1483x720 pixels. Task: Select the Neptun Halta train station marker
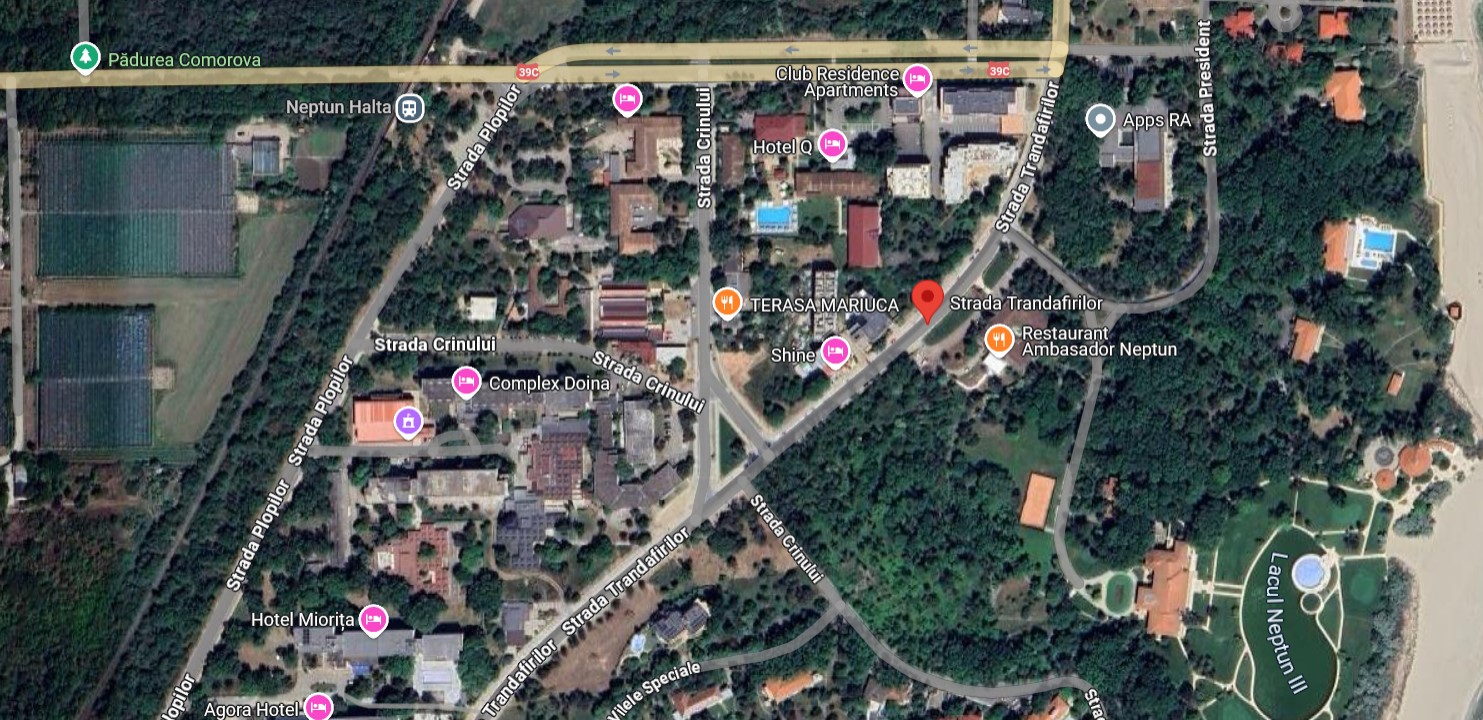tap(408, 108)
